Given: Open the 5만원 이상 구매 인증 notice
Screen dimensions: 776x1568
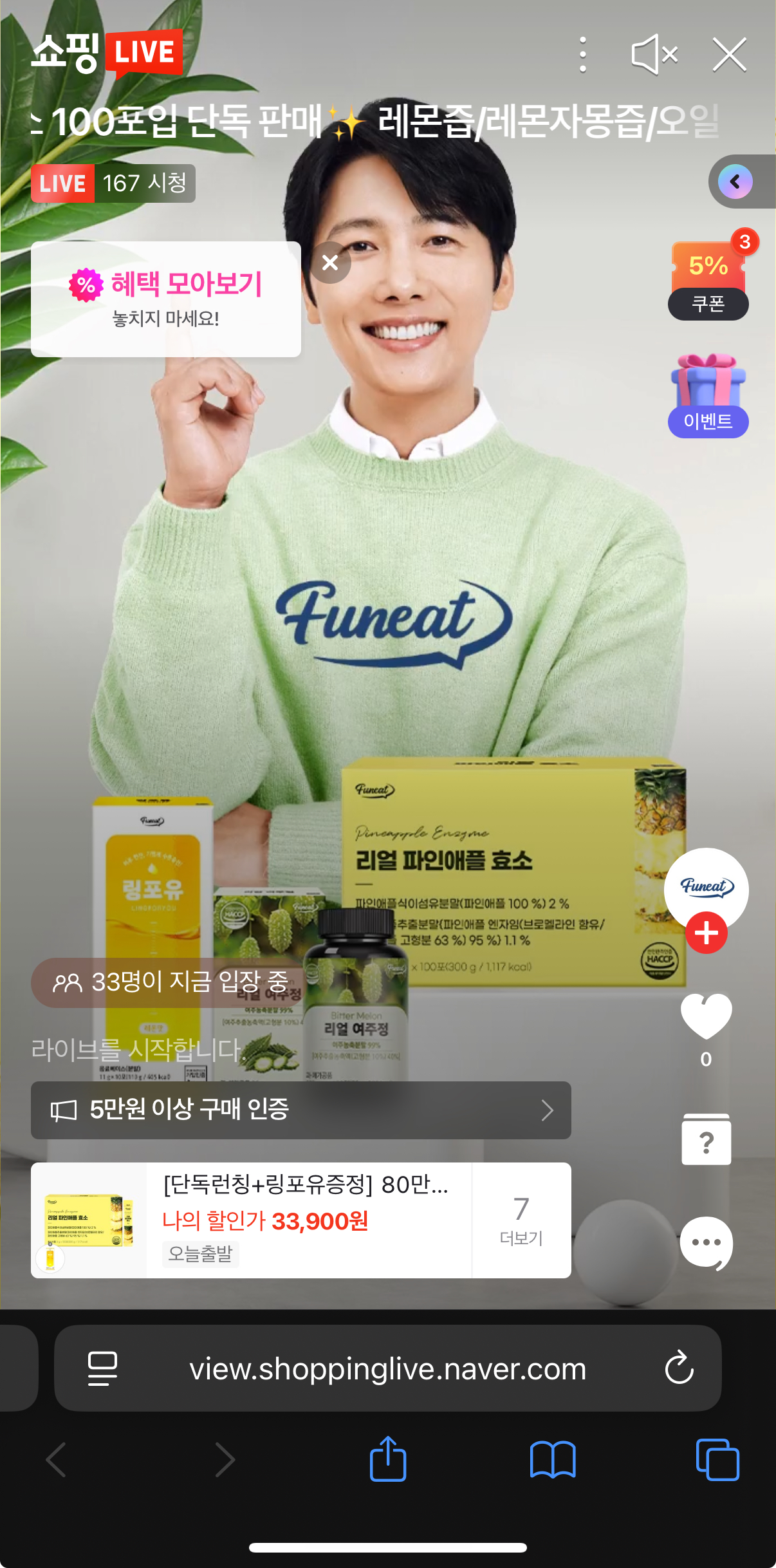Looking at the screenshot, I should point(300,1110).
